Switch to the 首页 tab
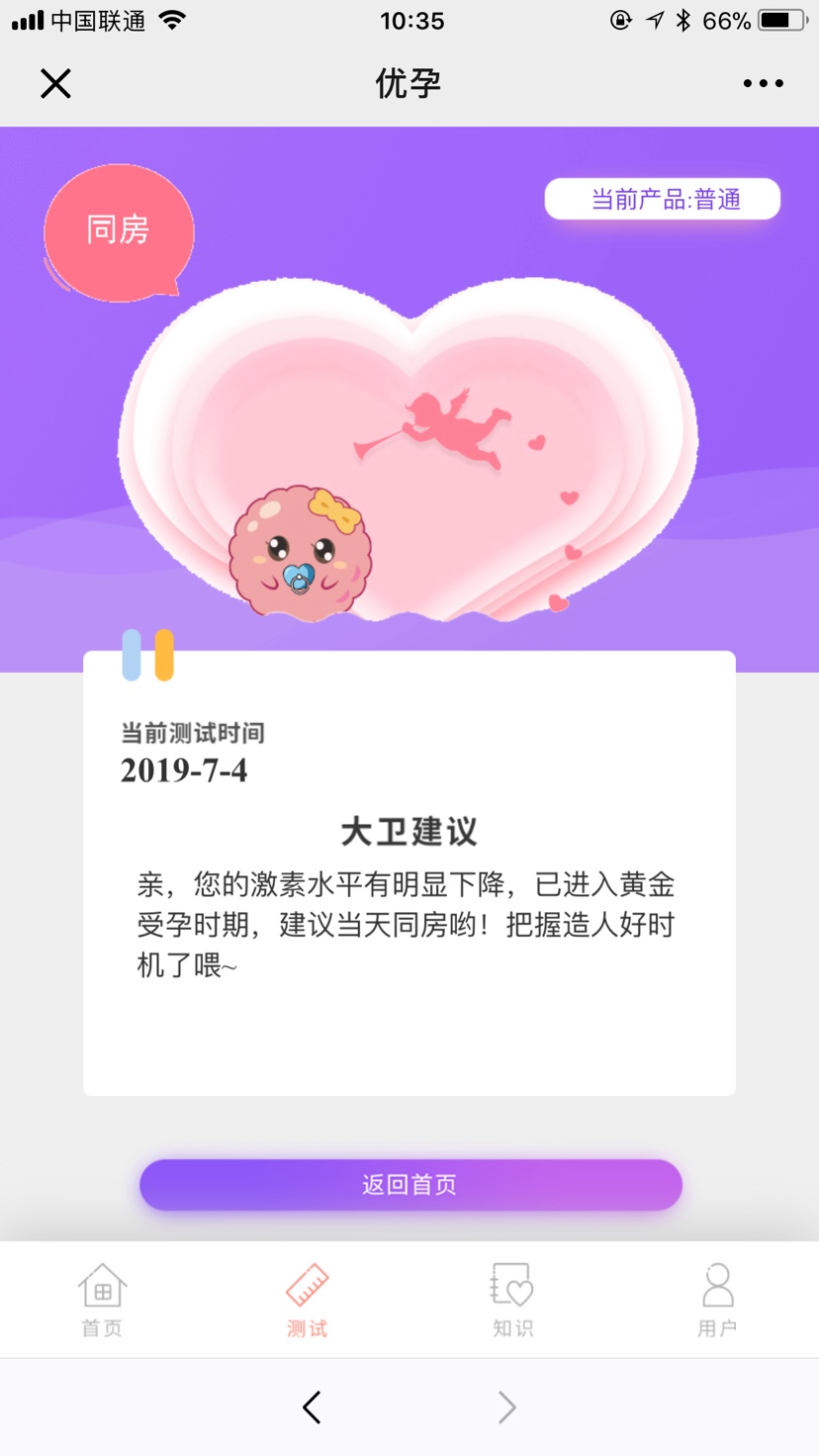This screenshot has width=819, height=1456. tap(102, 1300)
